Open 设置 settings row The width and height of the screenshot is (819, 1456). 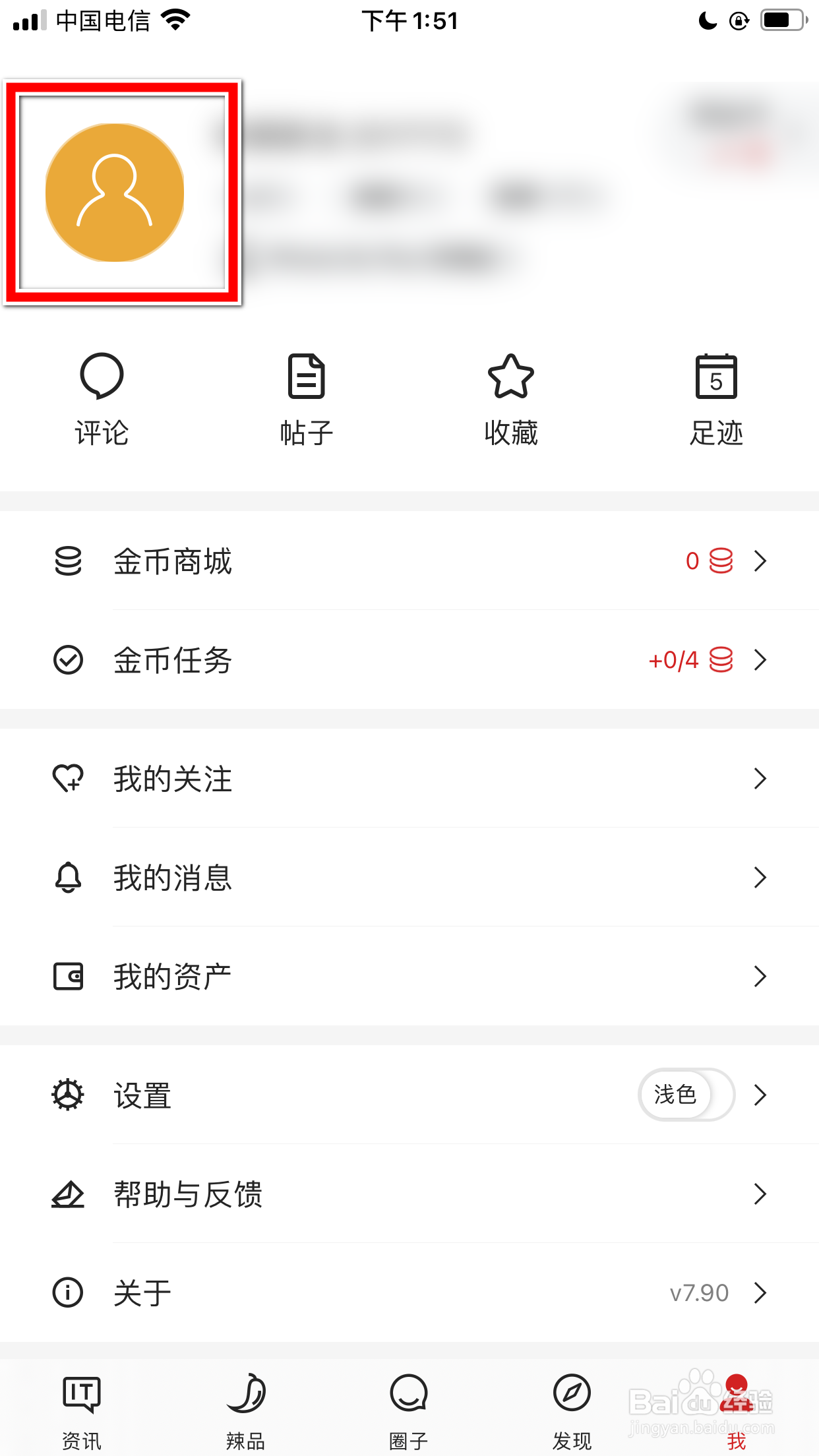click(330, 1095)
